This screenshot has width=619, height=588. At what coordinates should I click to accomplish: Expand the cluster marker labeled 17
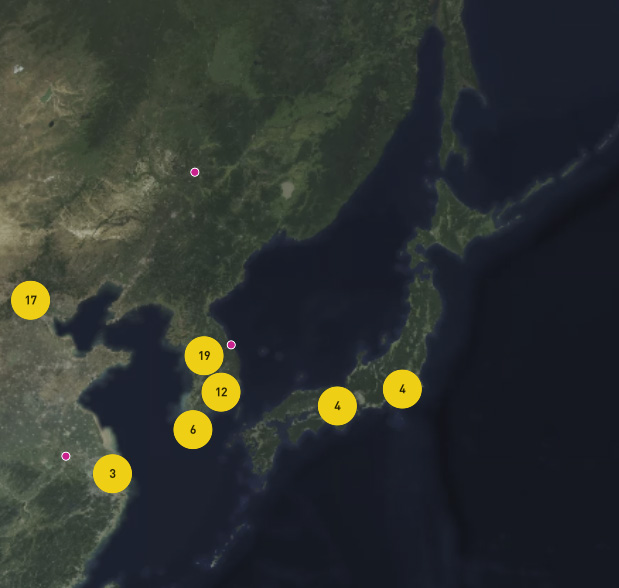point(30,300)
